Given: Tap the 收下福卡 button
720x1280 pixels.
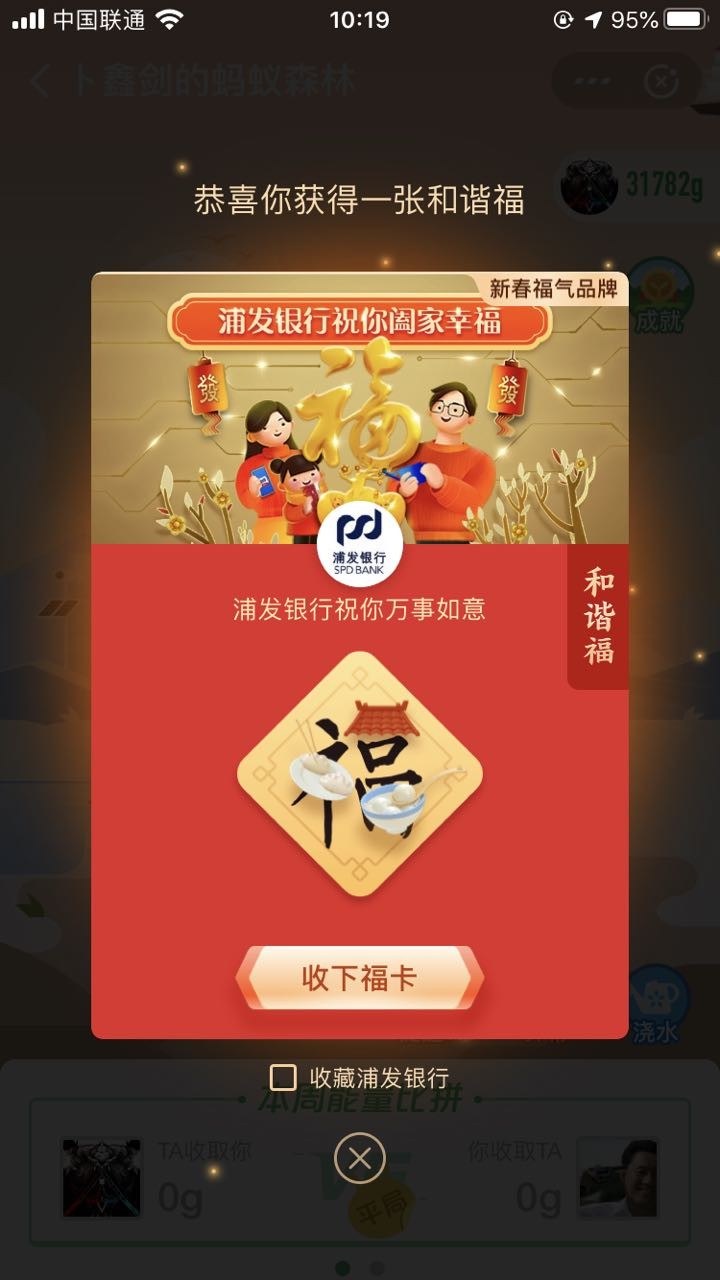Looking at the screenshot, I should [x=359, y=978].
